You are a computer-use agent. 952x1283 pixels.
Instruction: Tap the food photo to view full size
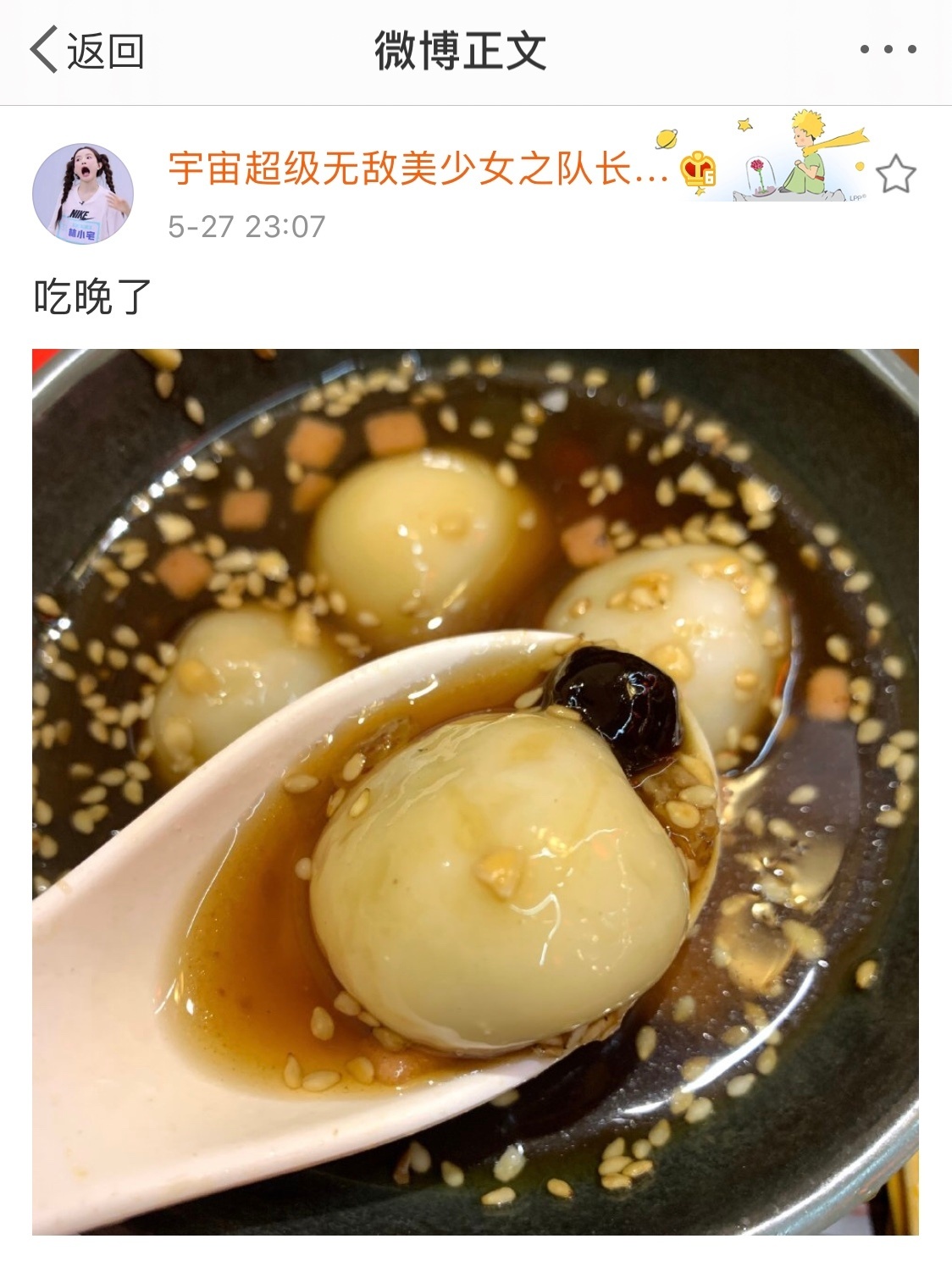[476, 796]
